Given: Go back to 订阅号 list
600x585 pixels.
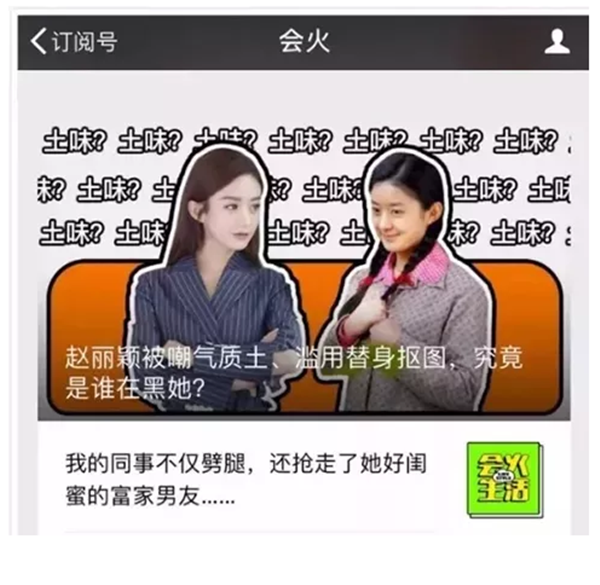Looking at the screenshot, I should (75, 42).
